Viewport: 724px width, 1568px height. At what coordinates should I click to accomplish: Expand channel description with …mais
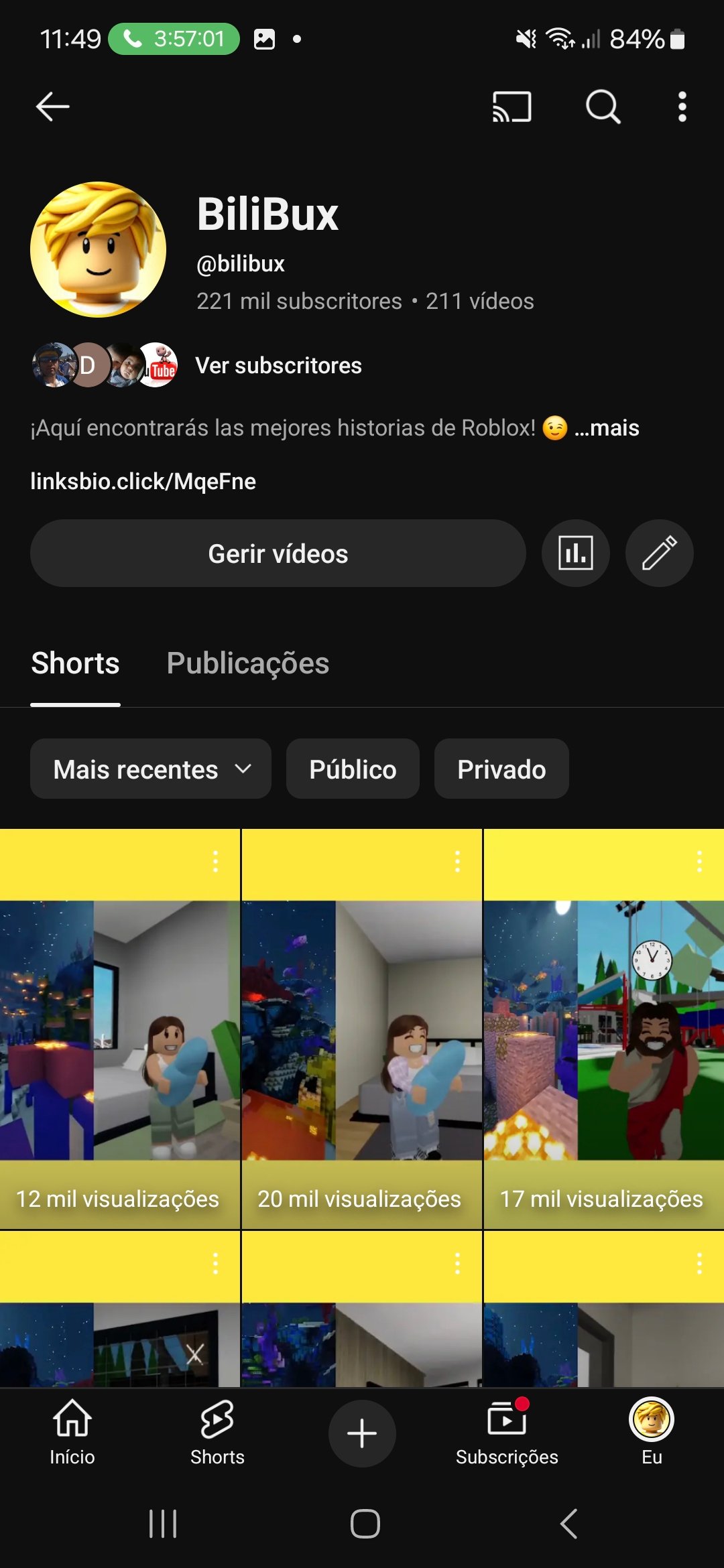(x=607, y=428)
